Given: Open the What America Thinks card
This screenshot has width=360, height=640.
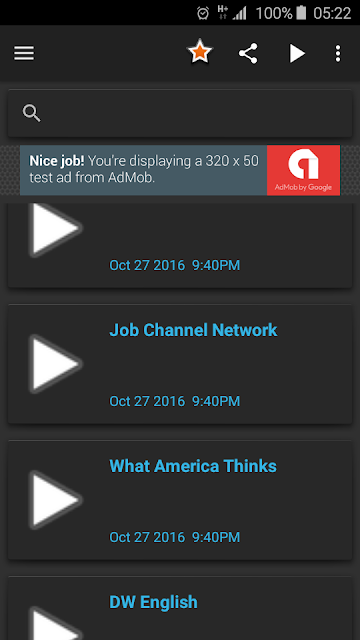Looking at the screenshot, I should coord(180,500).
